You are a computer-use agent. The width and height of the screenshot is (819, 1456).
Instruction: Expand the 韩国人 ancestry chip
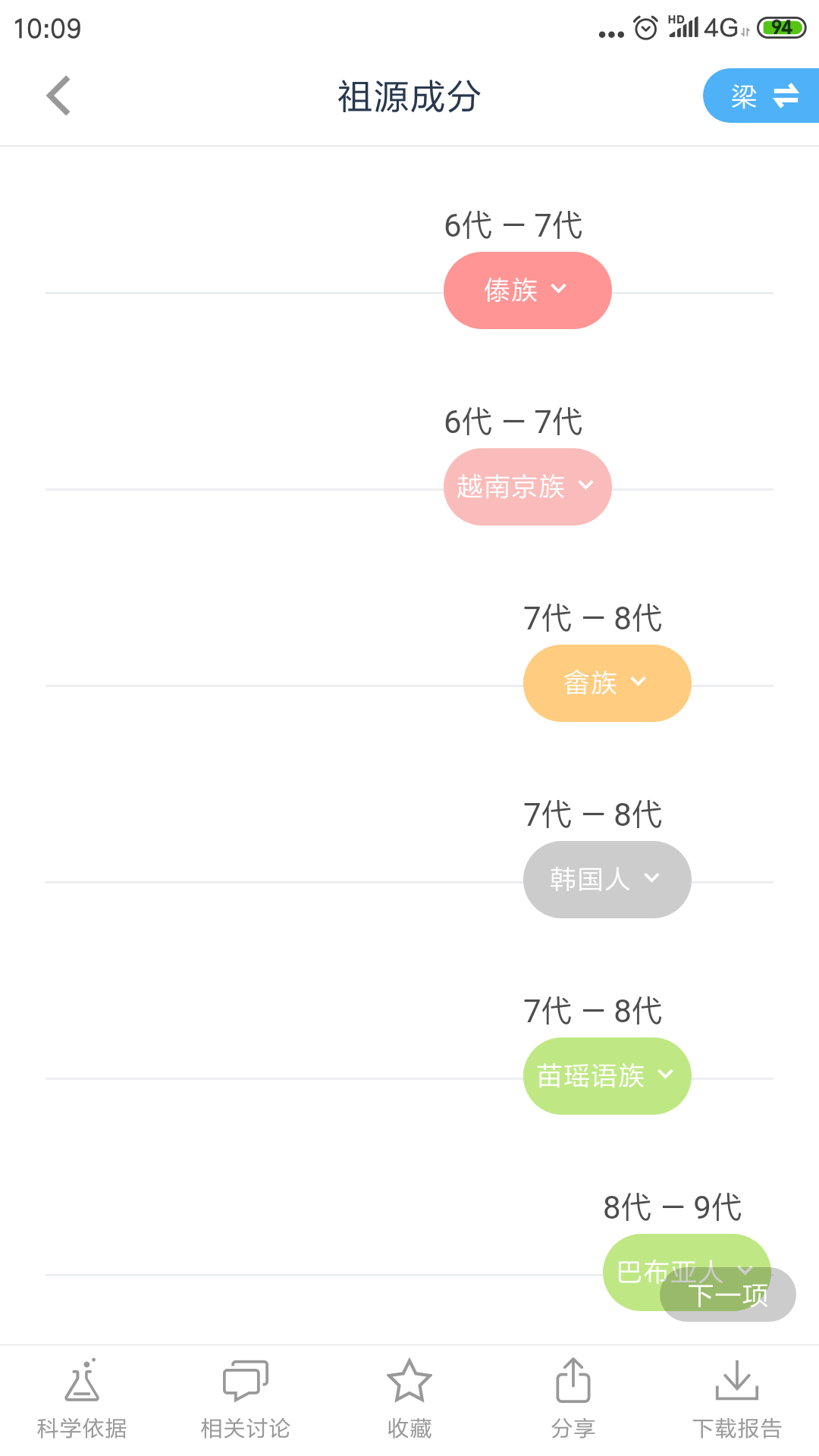tap(607, 880)
